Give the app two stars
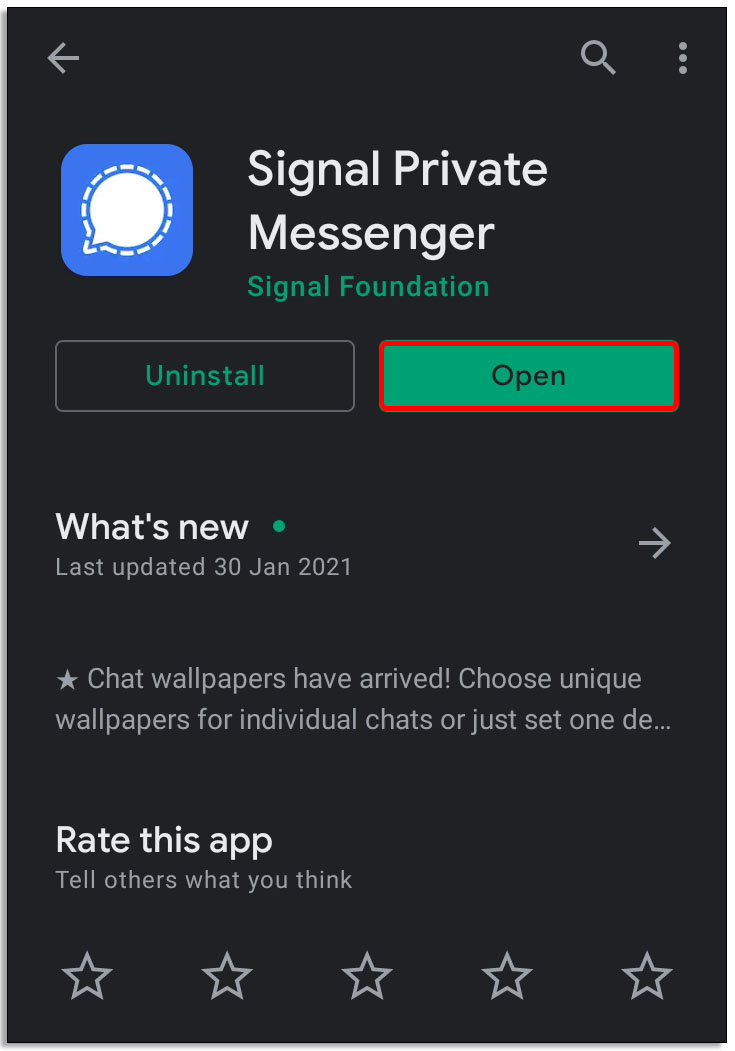This screenshot has height=1051, width=735. click(227, 975)
